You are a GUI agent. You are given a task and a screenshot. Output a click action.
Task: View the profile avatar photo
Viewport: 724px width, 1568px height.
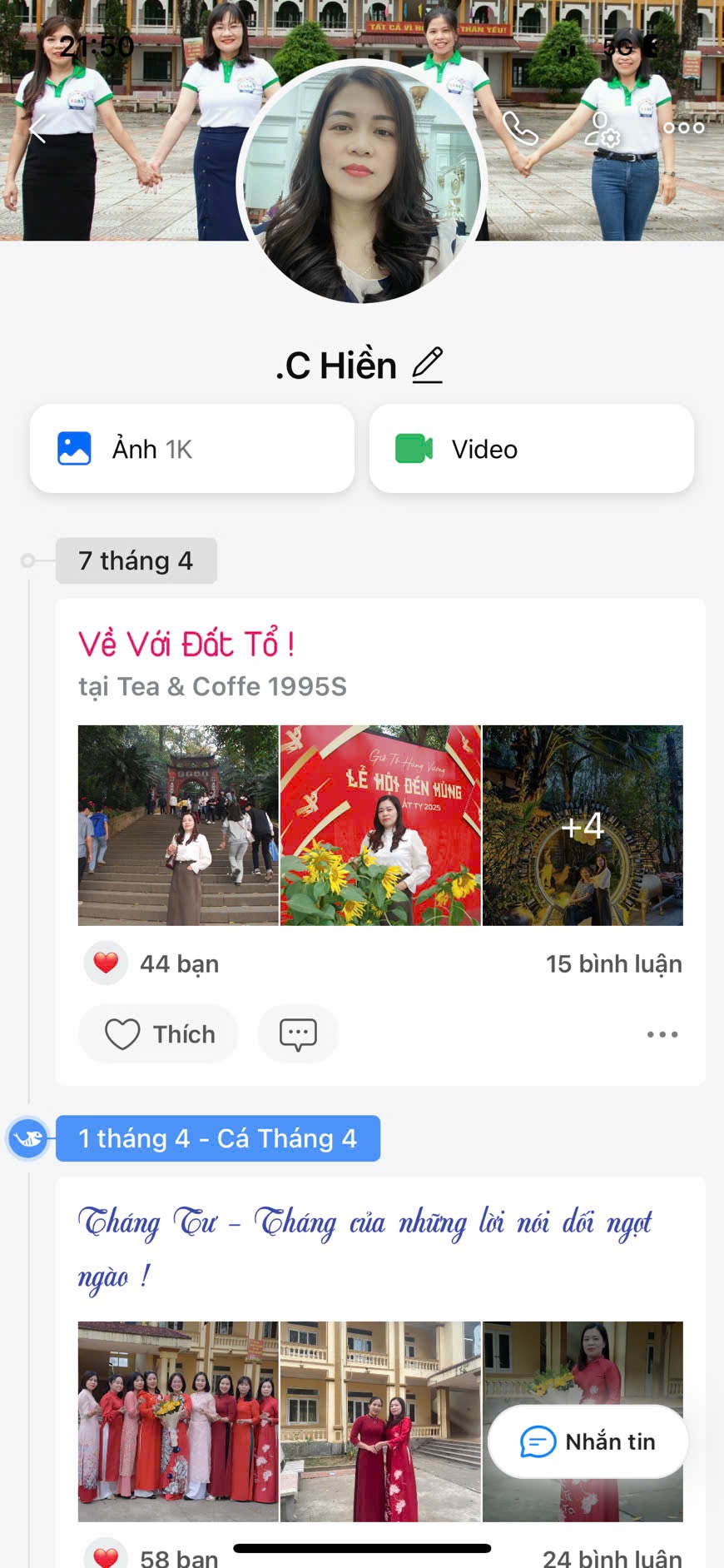click(360, 182)
